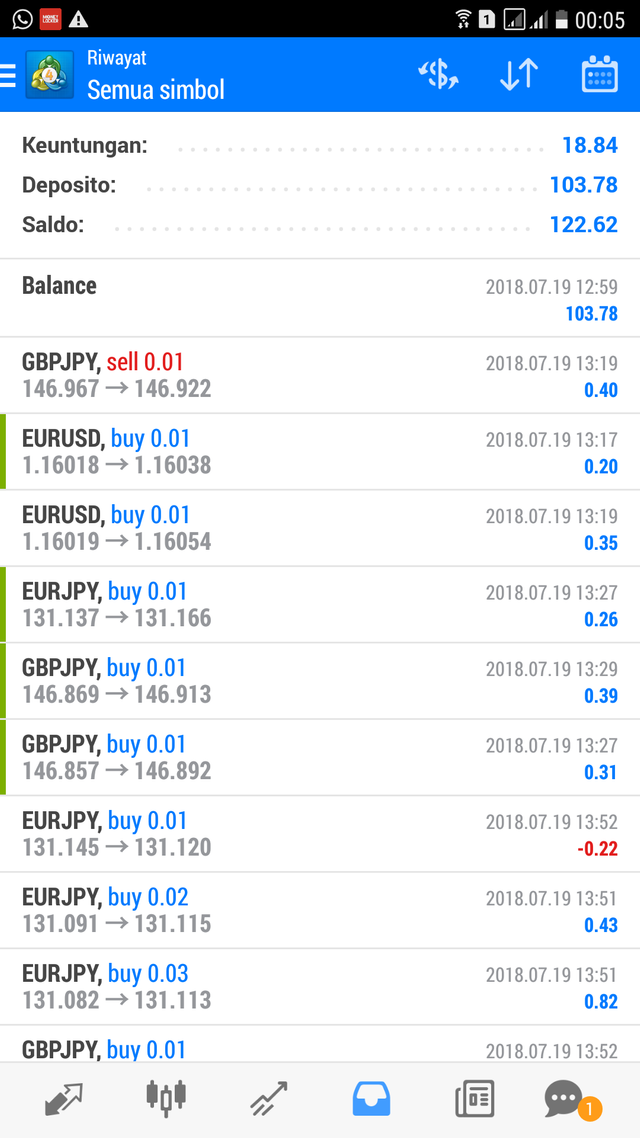View the GBPJPY buy trade with 0.39 profit
The height and width of the screenshot is (1138, 640).
320,681
